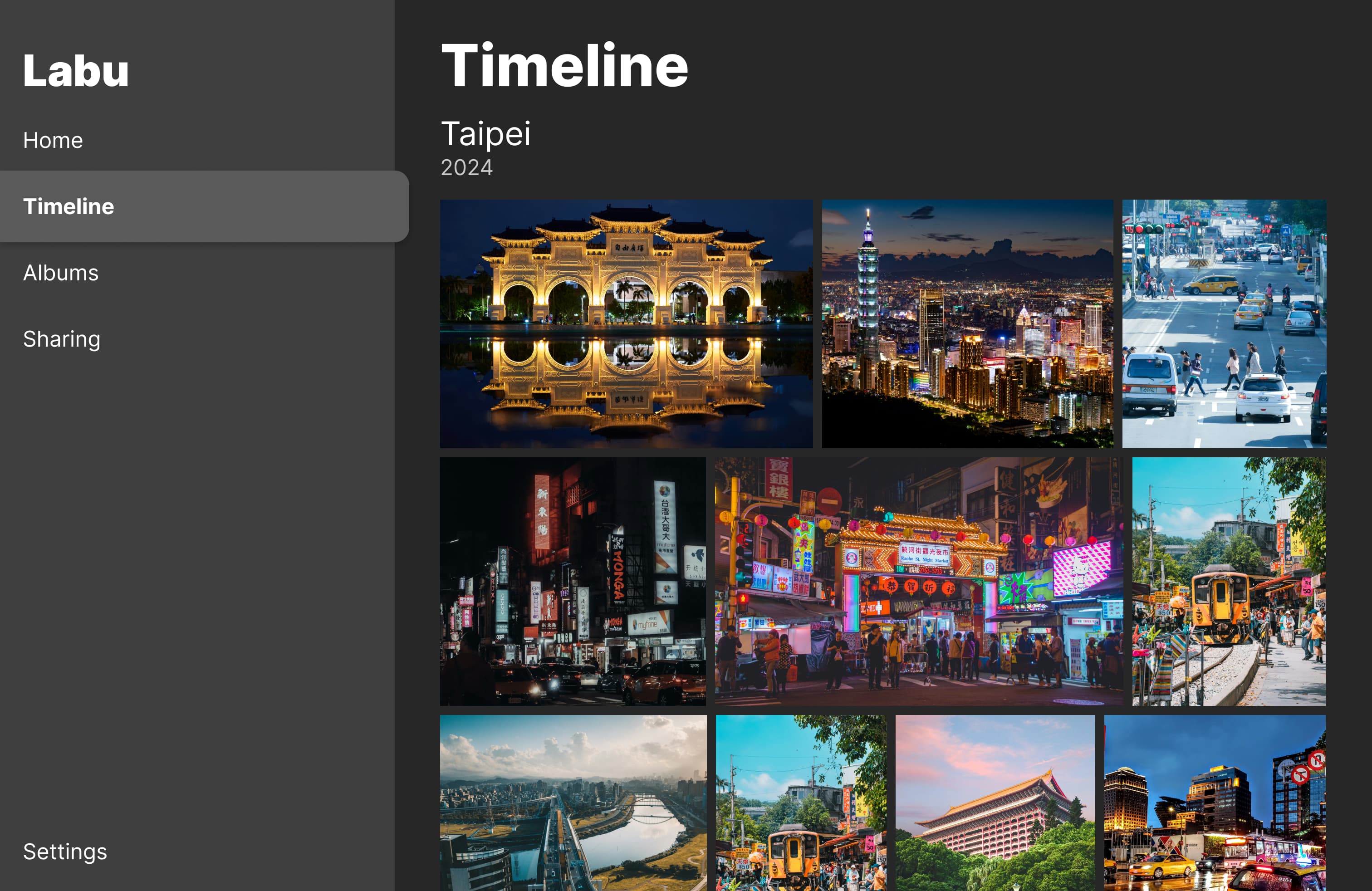Open the illuminated Liberty Square gate photo

click(x=626, y=323)
